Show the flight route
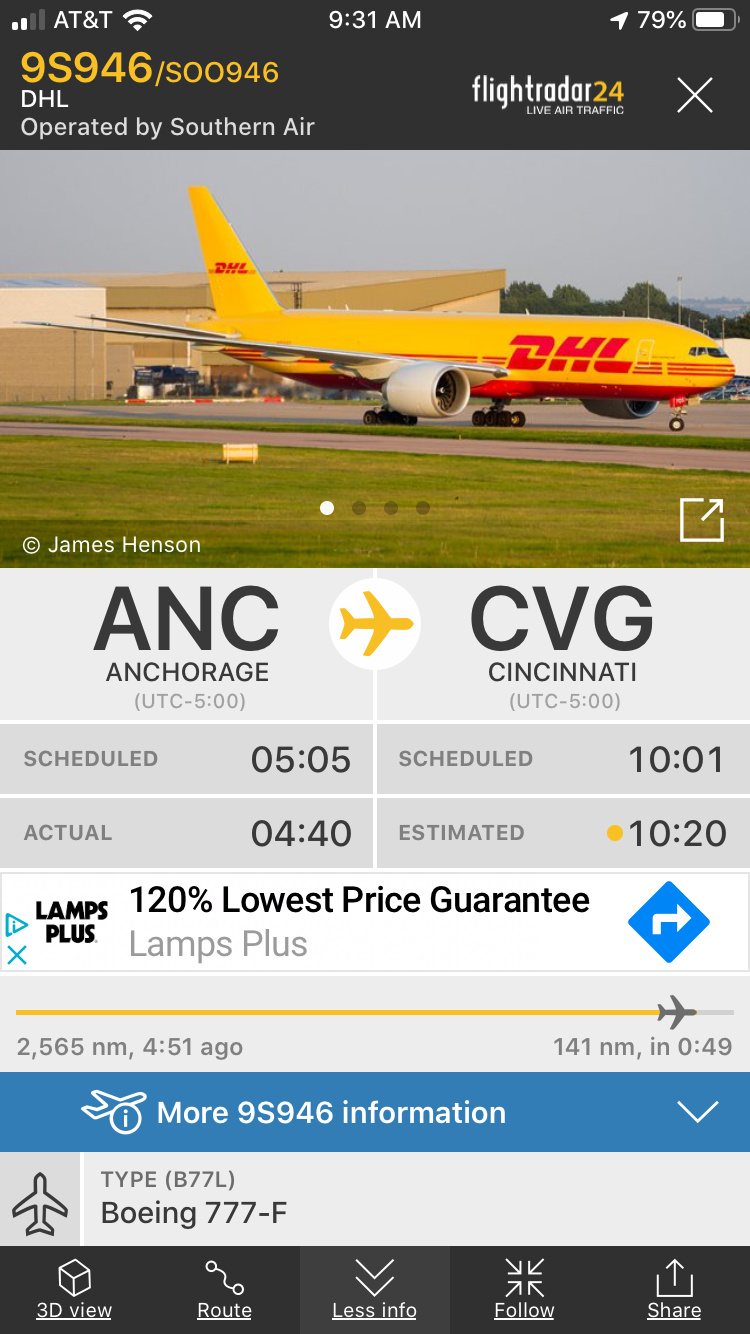750x1334 pixels. point(224,1290)
